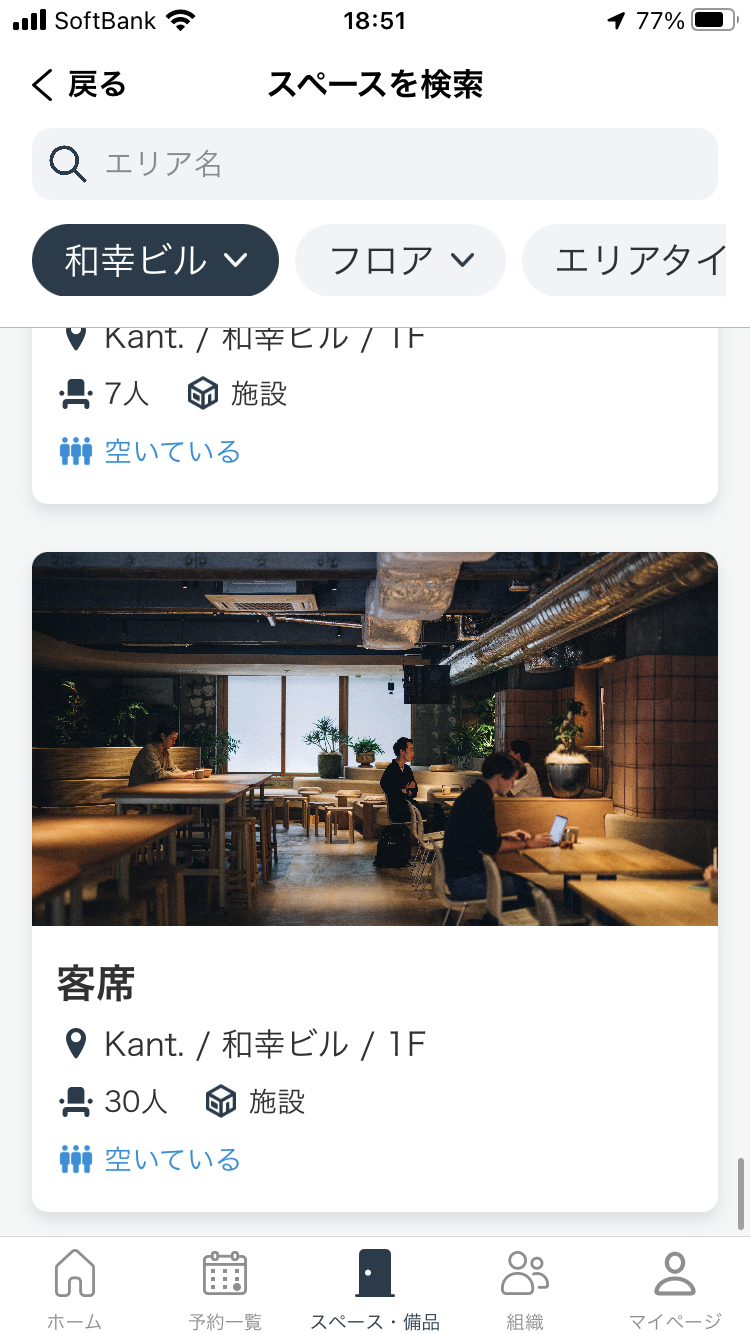Viewport: 750px width, 1334px height.
Task: Open the マイページ tab
Action: [x=675, y=1288]
